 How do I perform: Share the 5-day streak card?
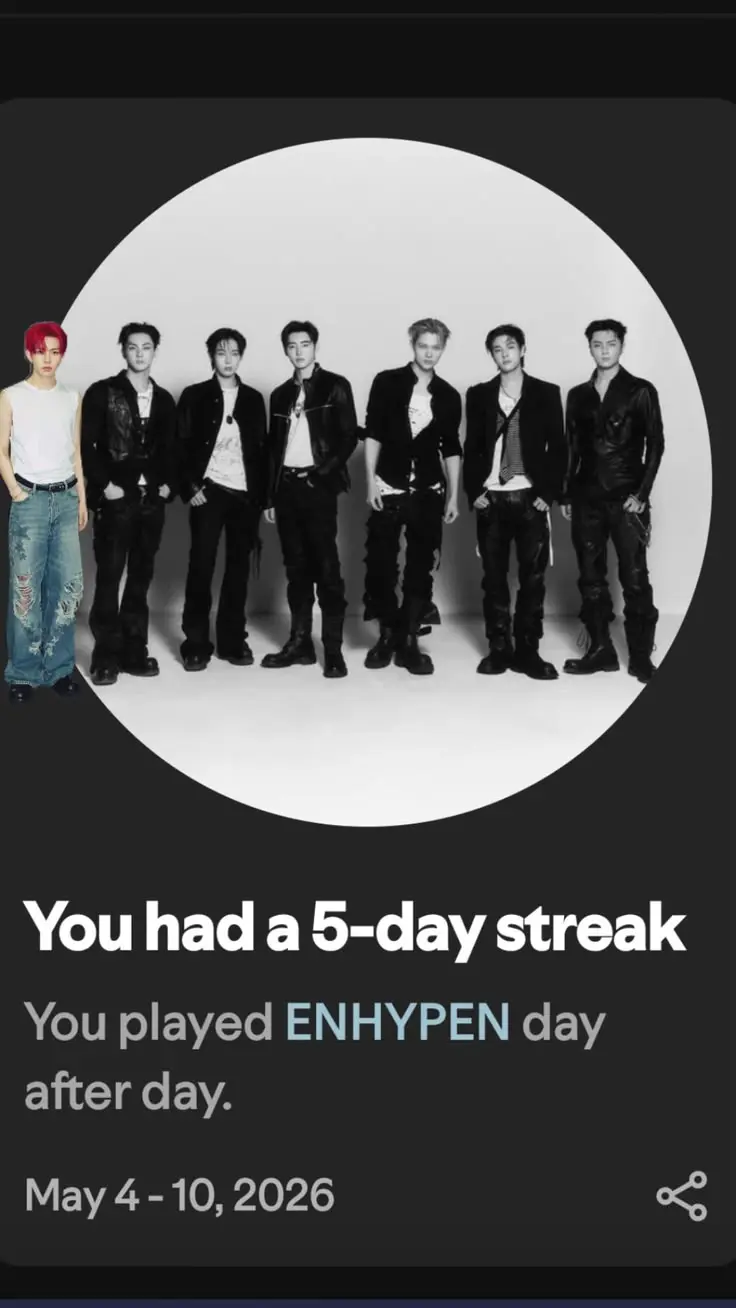pos(682,1196)
